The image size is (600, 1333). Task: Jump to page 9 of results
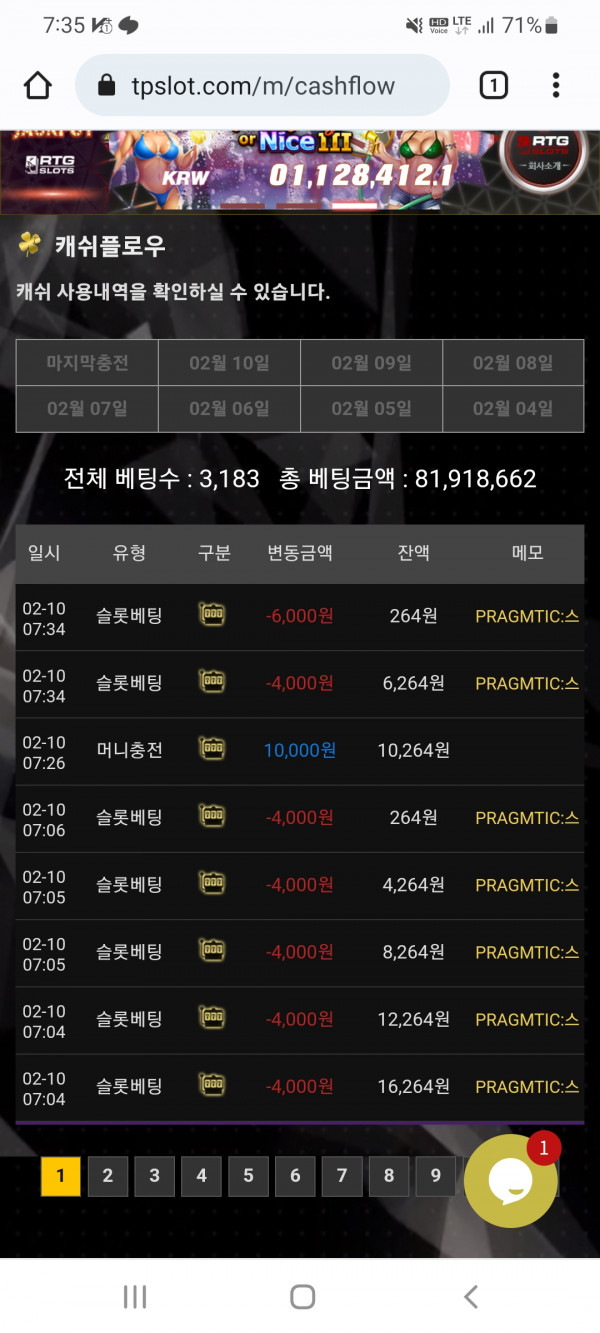pos(435,1176)
